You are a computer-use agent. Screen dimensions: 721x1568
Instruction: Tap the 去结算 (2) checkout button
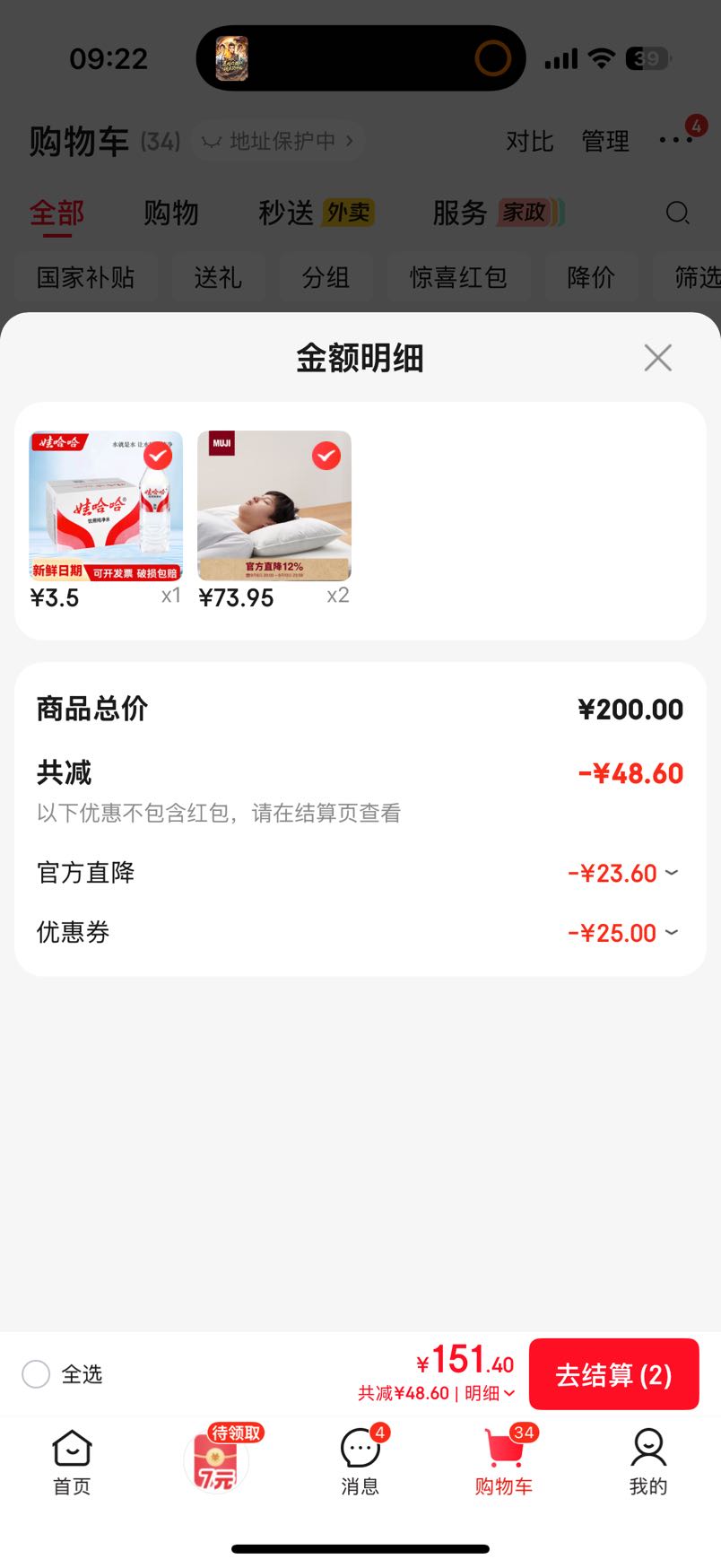coord(613,1374)
